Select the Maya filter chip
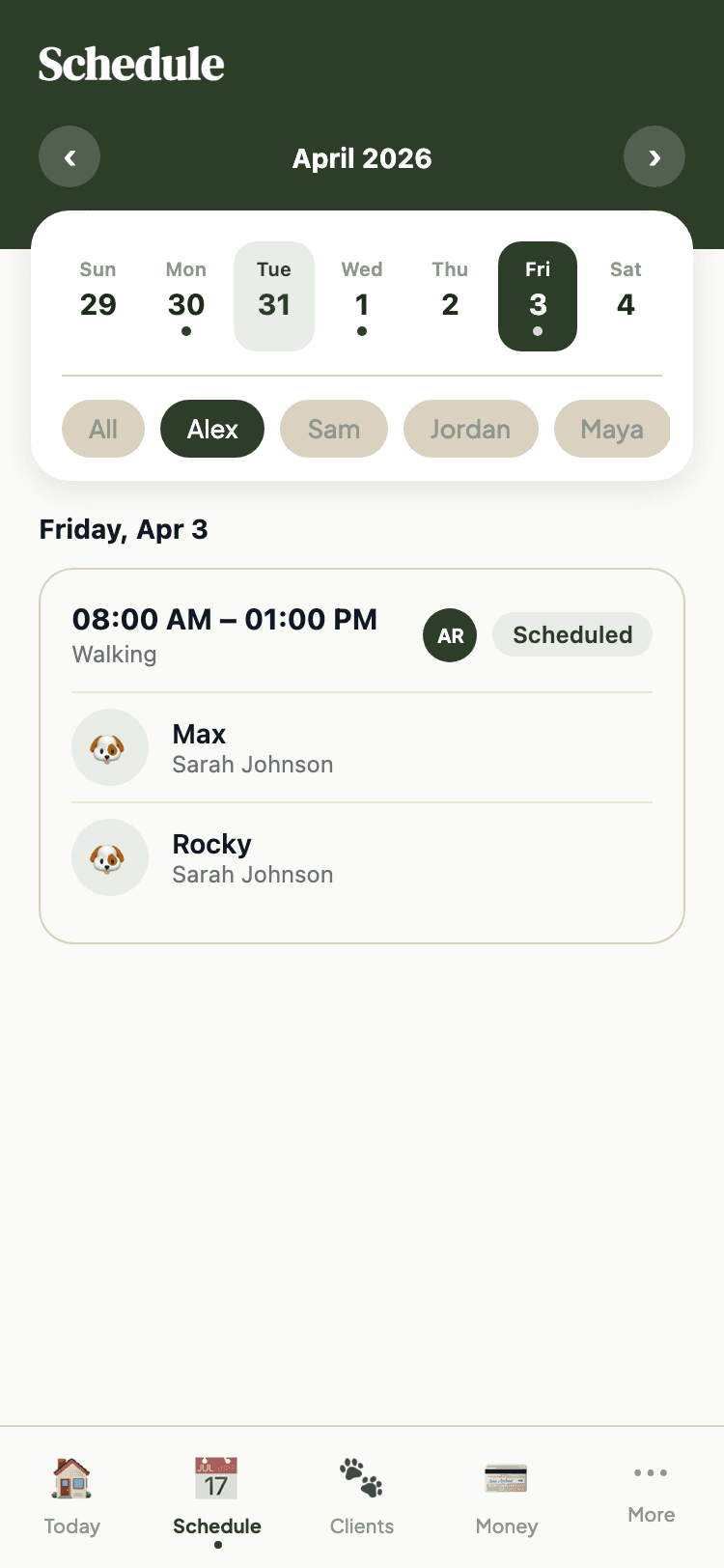 click(612, 429)
